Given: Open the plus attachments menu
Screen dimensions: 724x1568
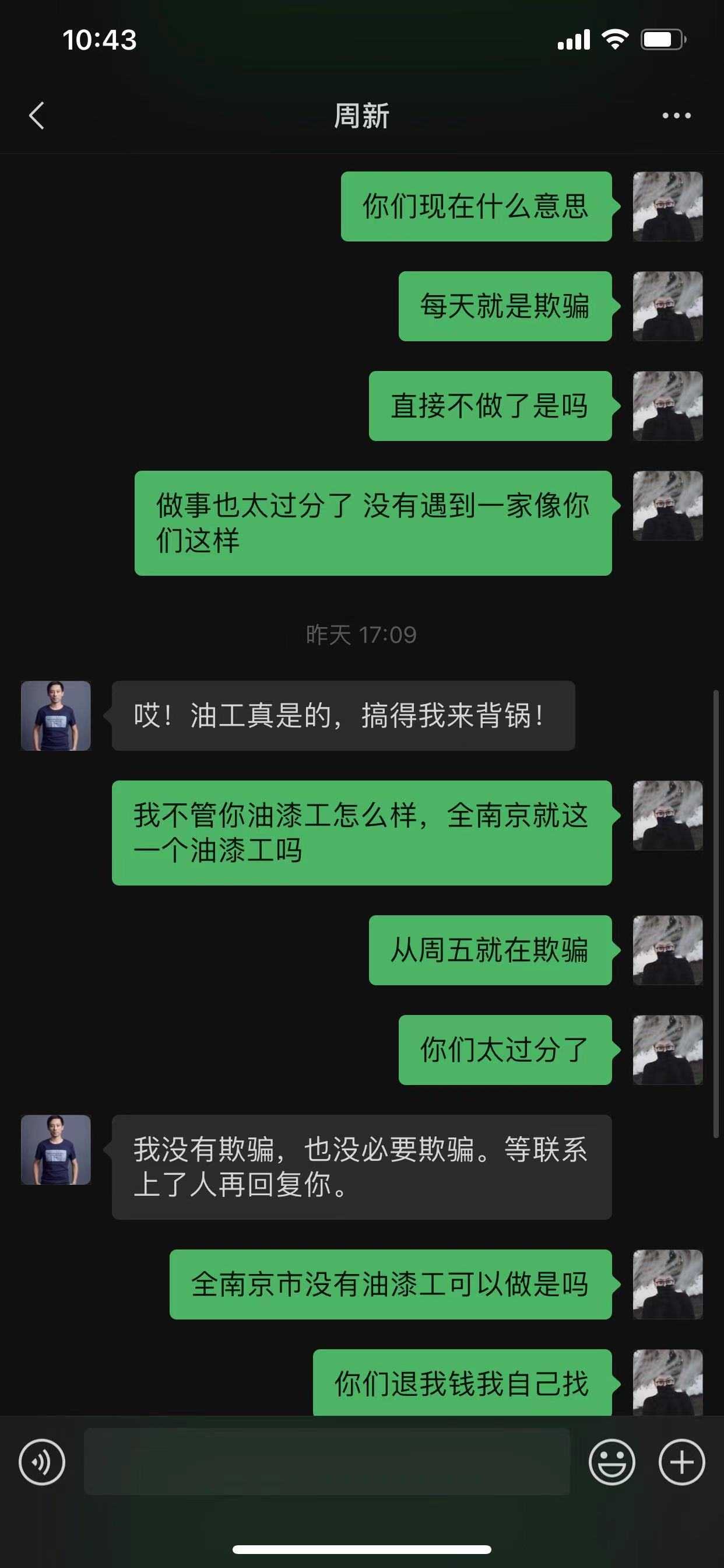Looking at the screenshot, I should pos(681,1462).
